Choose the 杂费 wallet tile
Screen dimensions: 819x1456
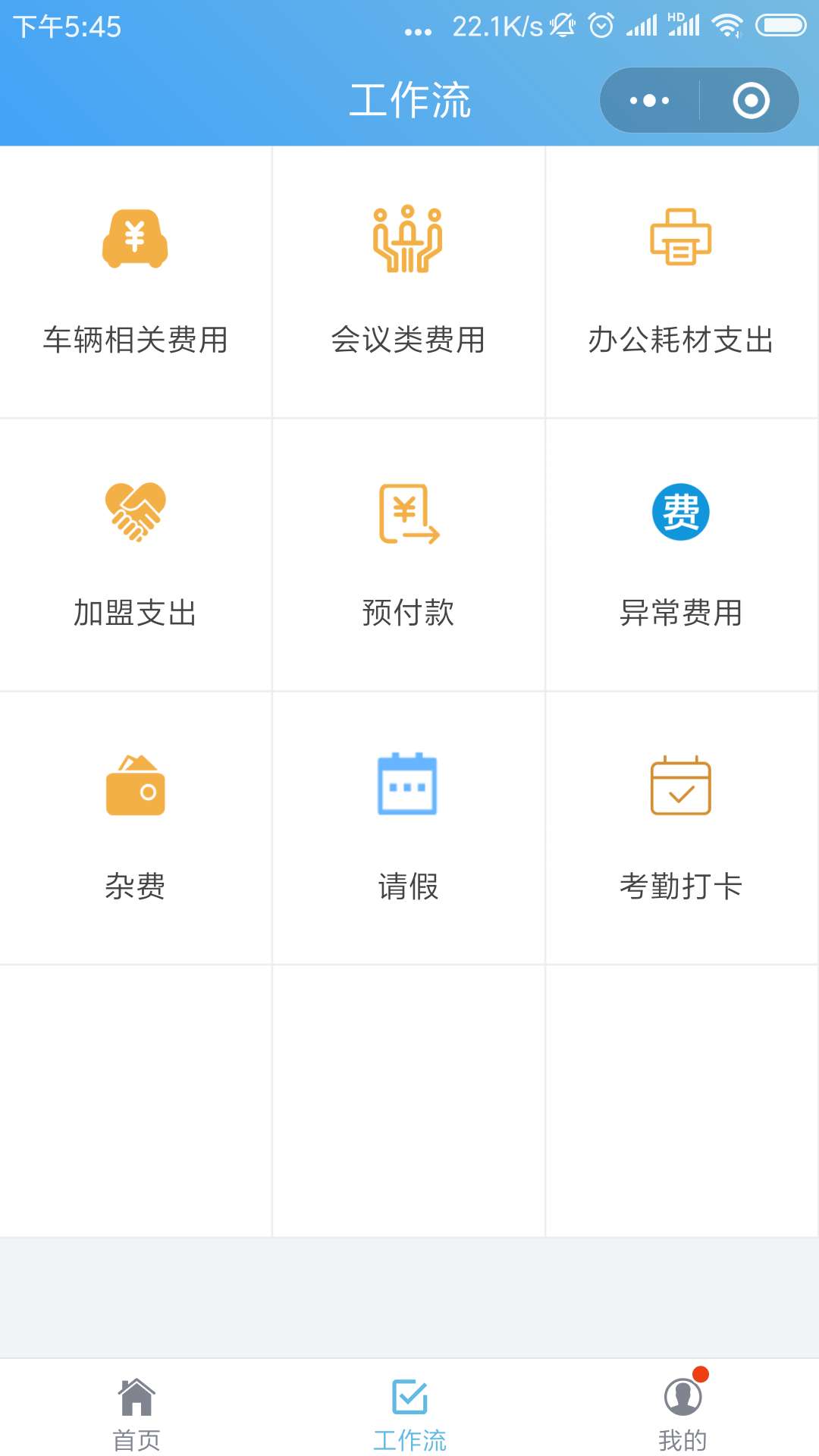pyautogui.click(x=136, y=828)
